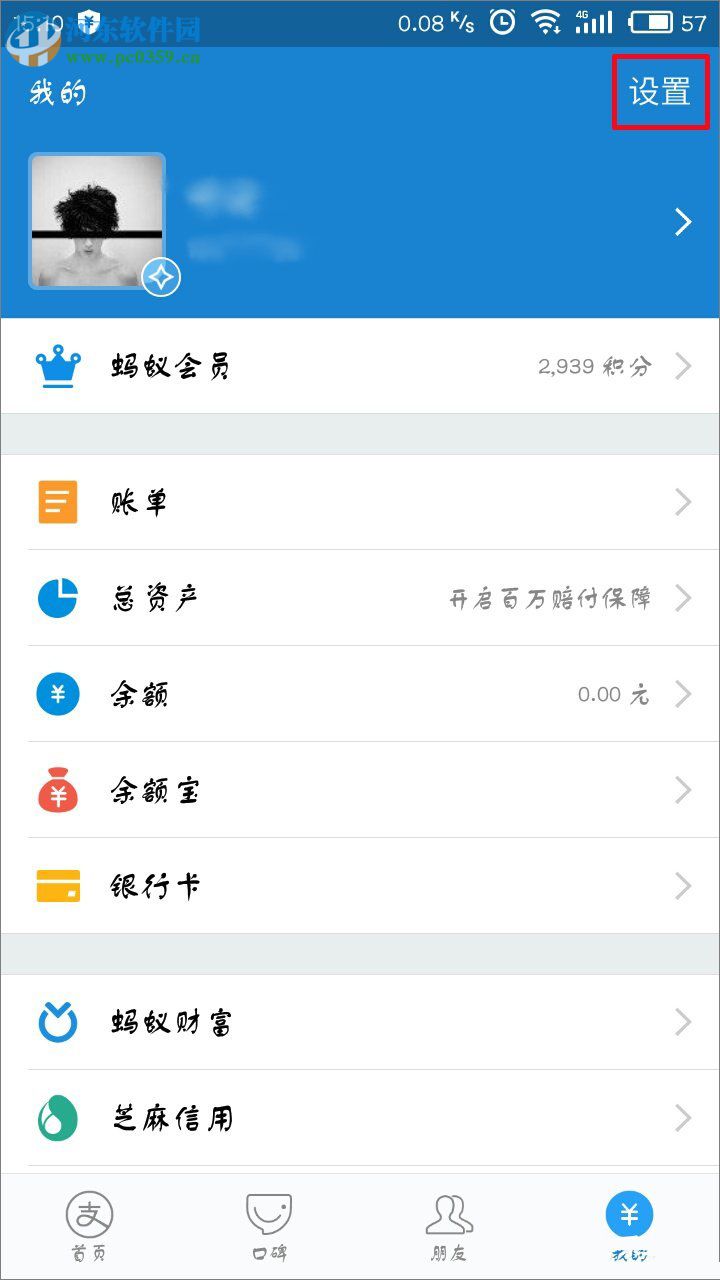
Task: Open the 蚂蚁财富 clock icon
Action: (57, 1021)
